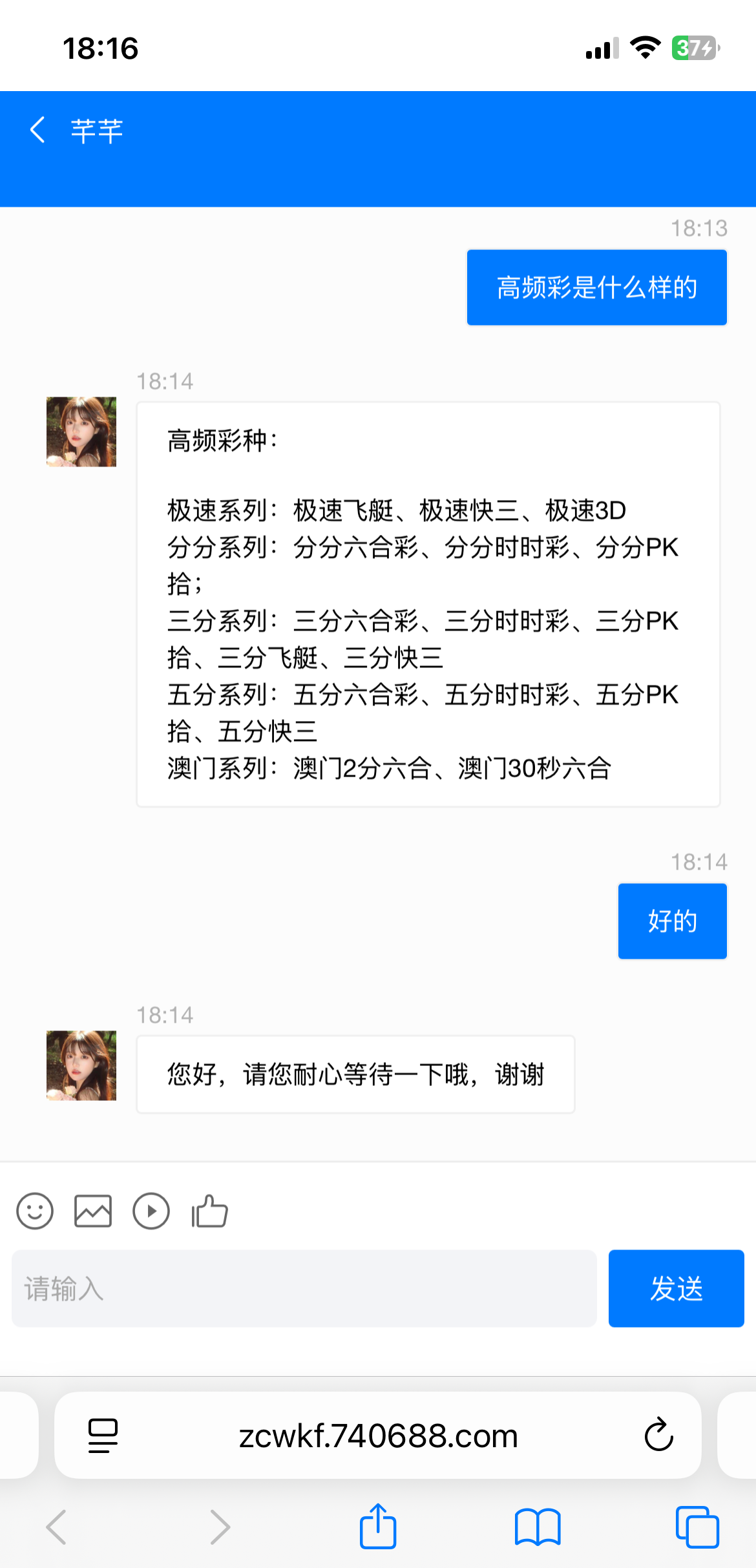Viewport: 756px width, 1568px height.
Task: Tap the 18:16 status bar clock
Action: [x=101, y=47]
